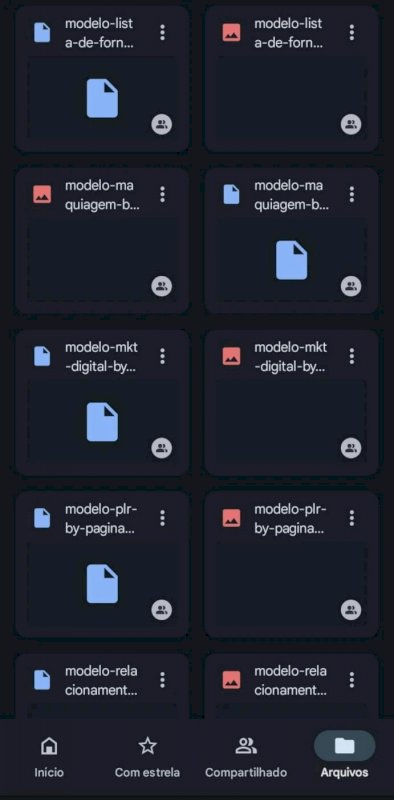Open the Compartilhado tab
This screenshot has width=394, height=800.
246,757
